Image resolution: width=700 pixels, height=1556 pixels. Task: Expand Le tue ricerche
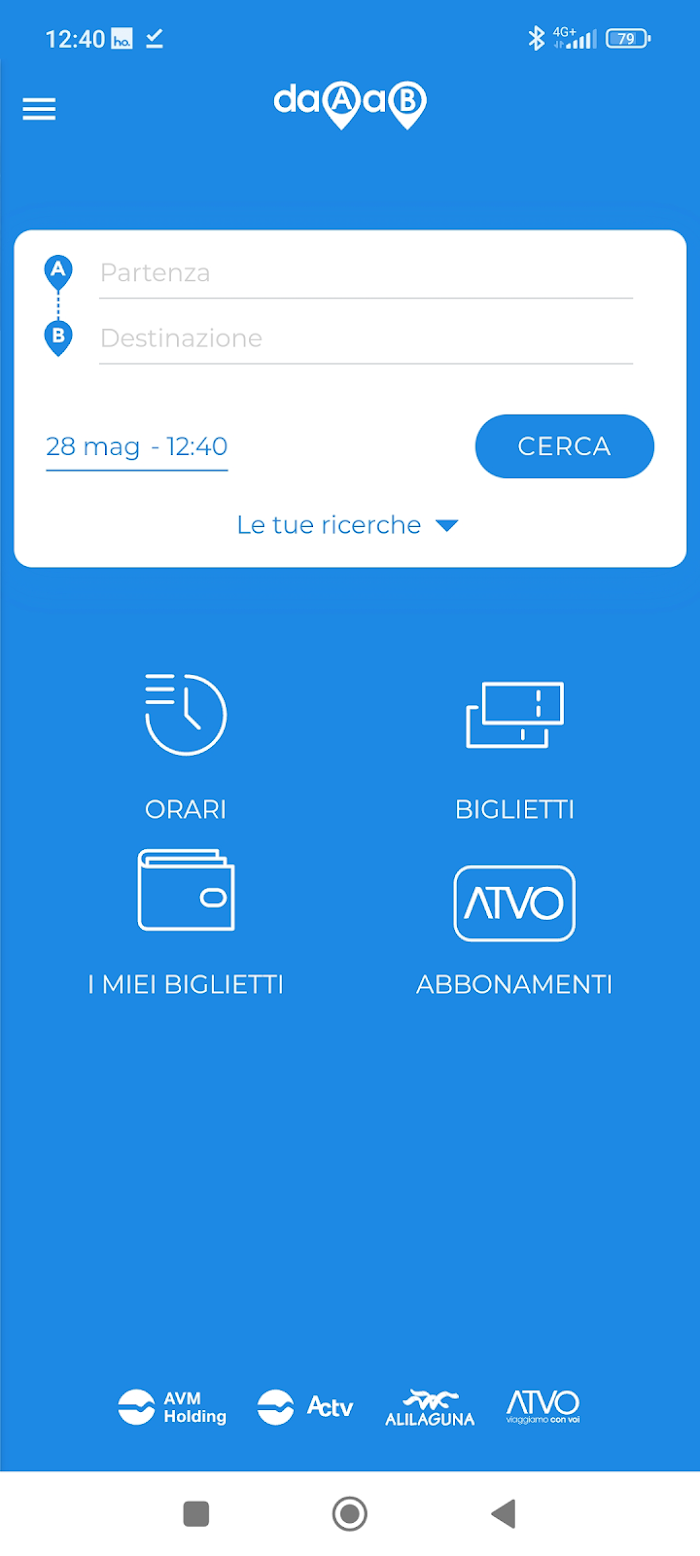click(348, 525)
